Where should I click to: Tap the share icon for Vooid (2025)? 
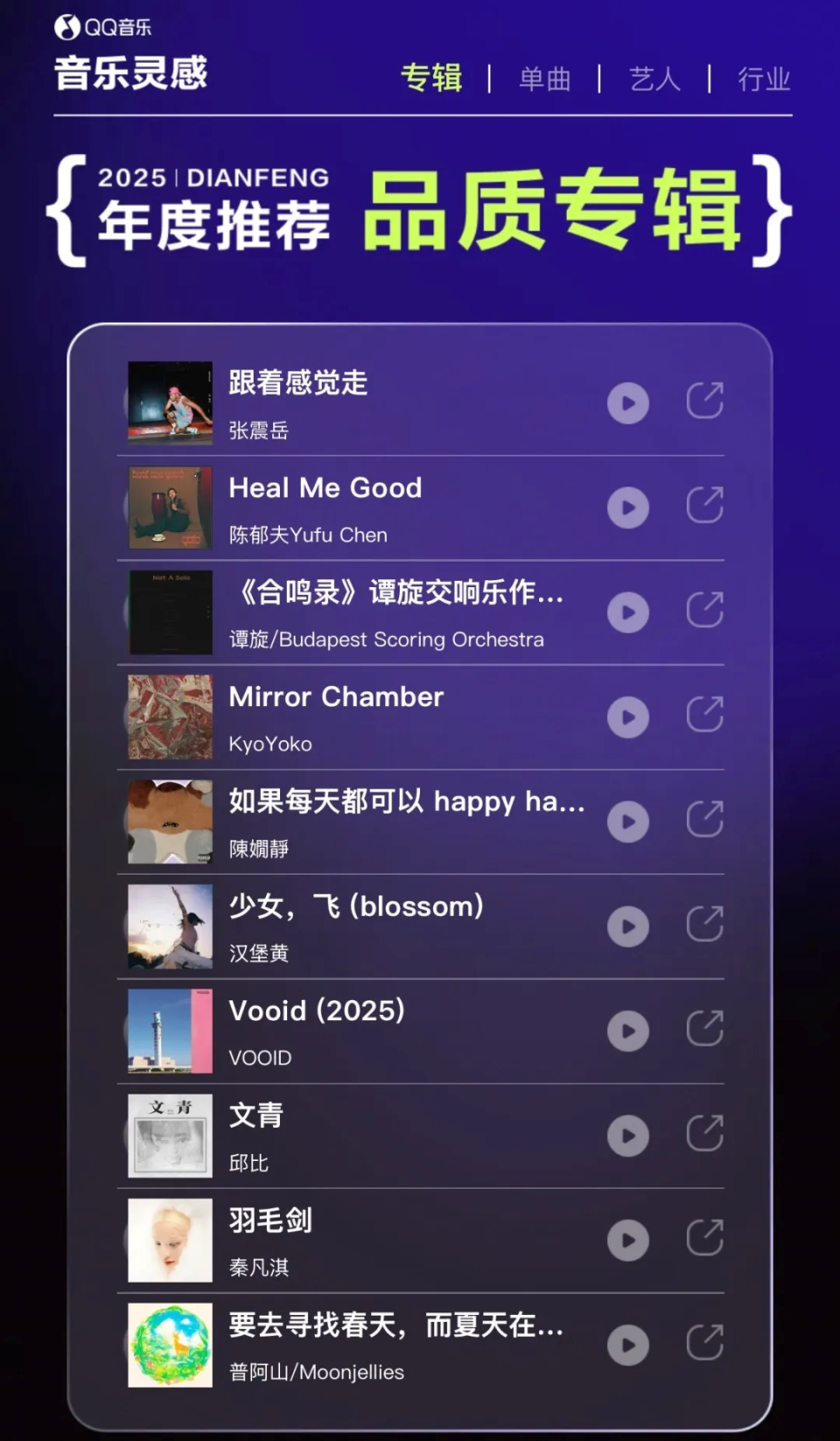704,1029
